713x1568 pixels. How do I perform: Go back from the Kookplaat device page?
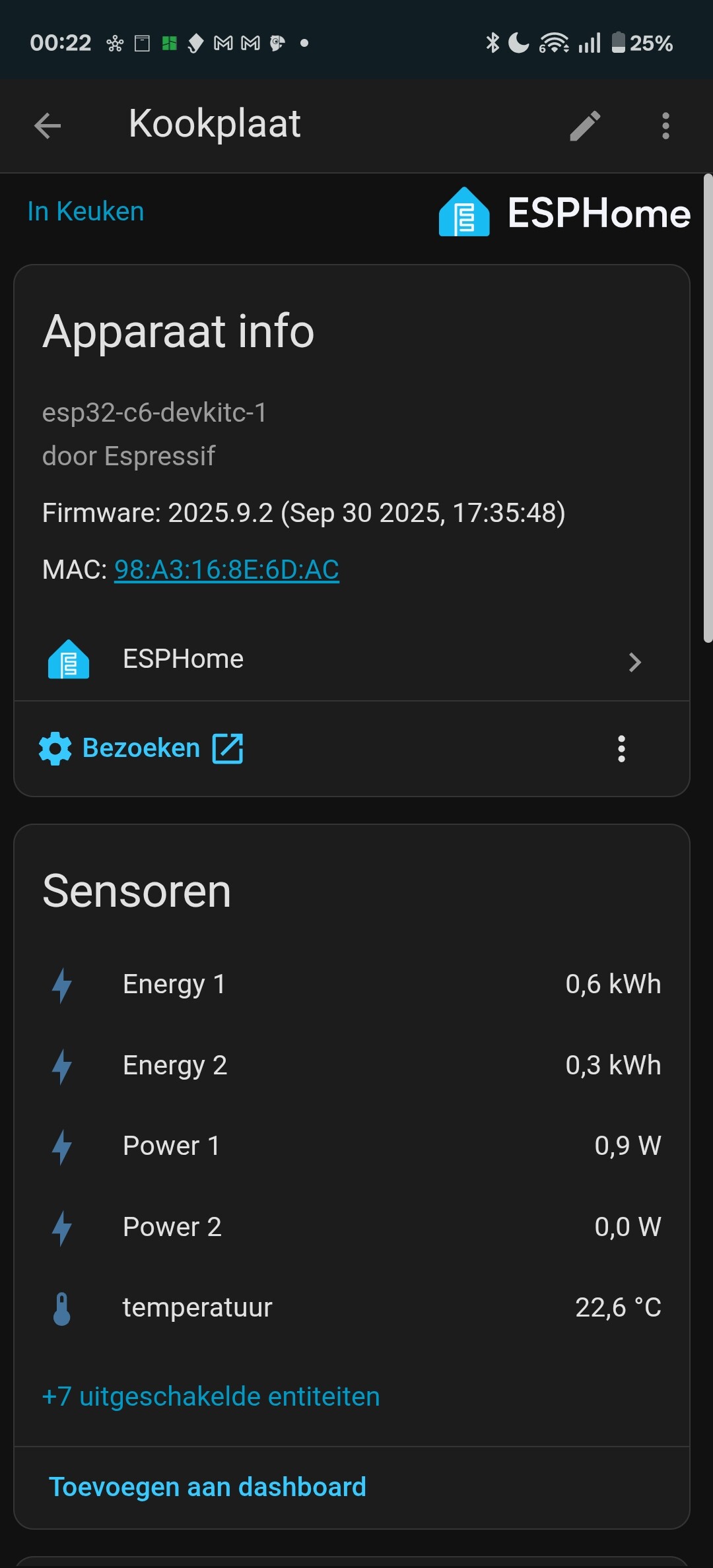pos(48,125)
